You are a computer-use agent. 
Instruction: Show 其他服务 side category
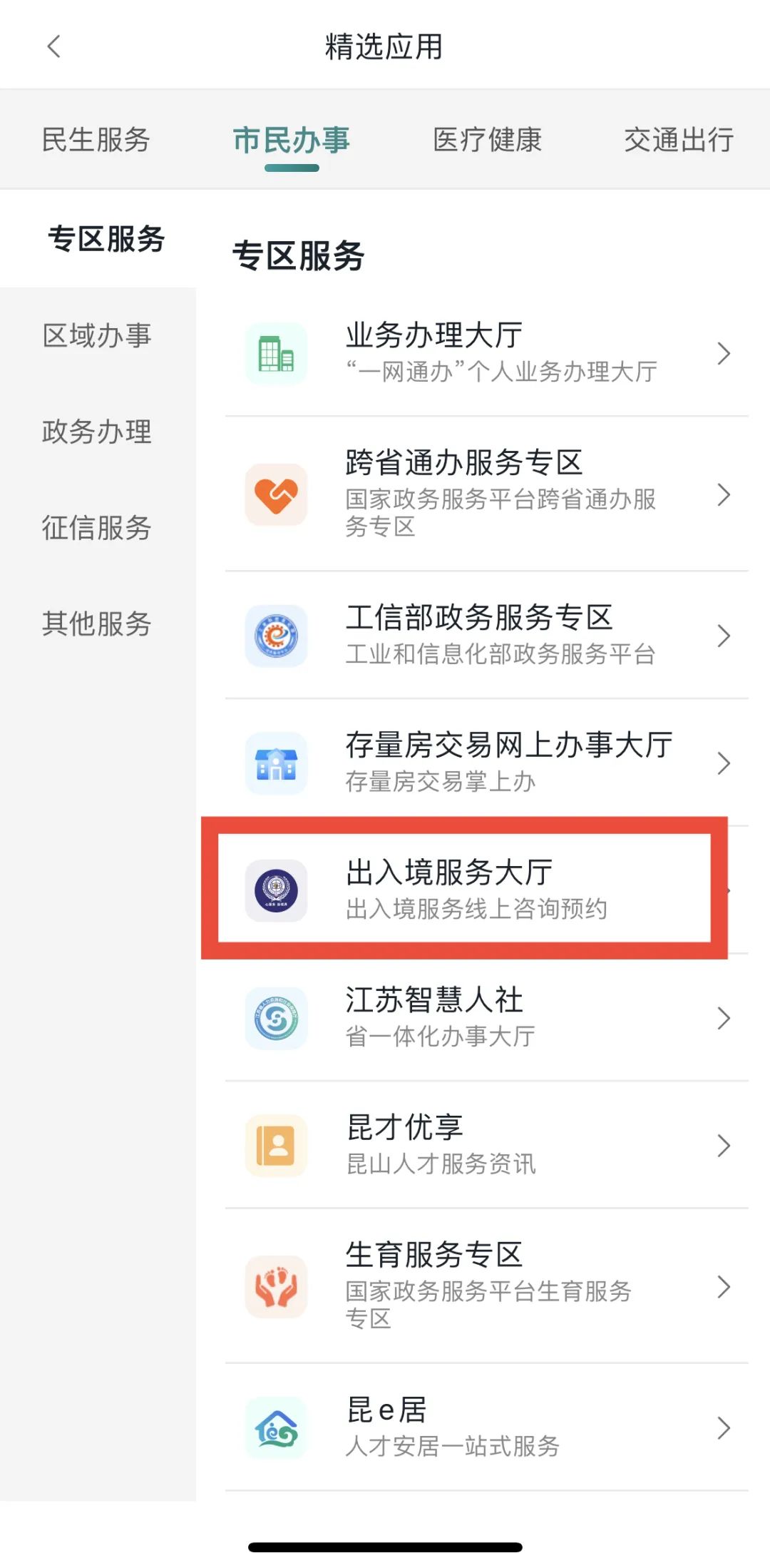pos(97,623)
